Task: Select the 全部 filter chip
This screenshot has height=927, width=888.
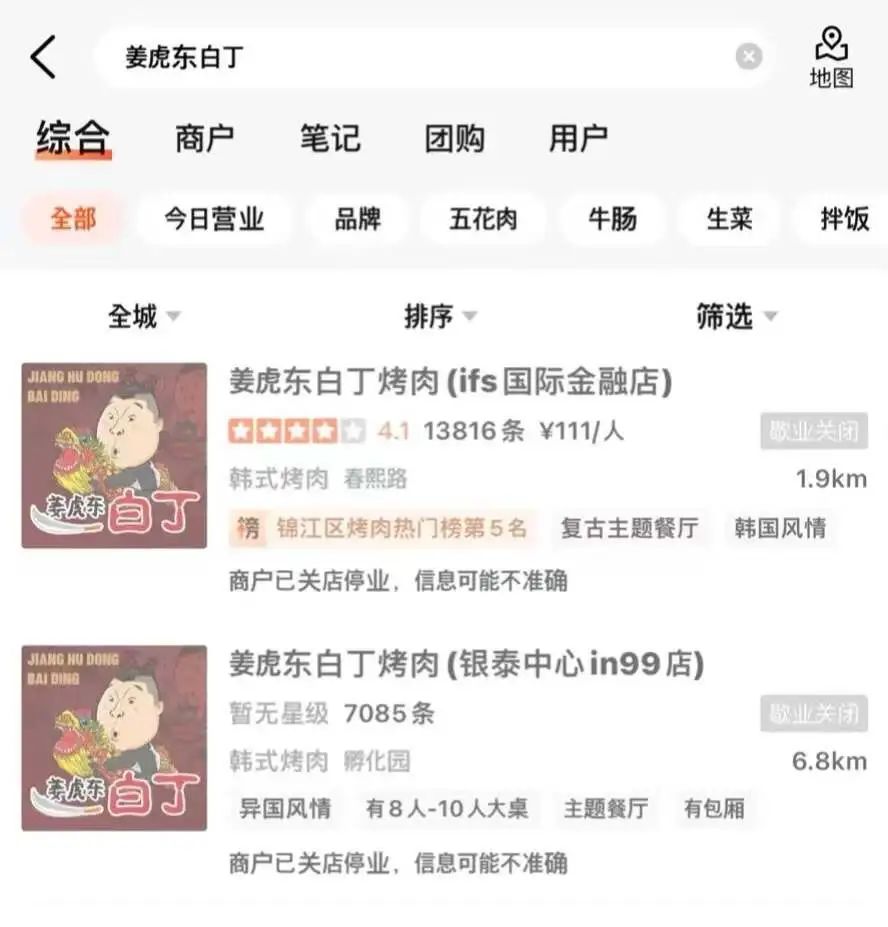Action: coord(73,219)
